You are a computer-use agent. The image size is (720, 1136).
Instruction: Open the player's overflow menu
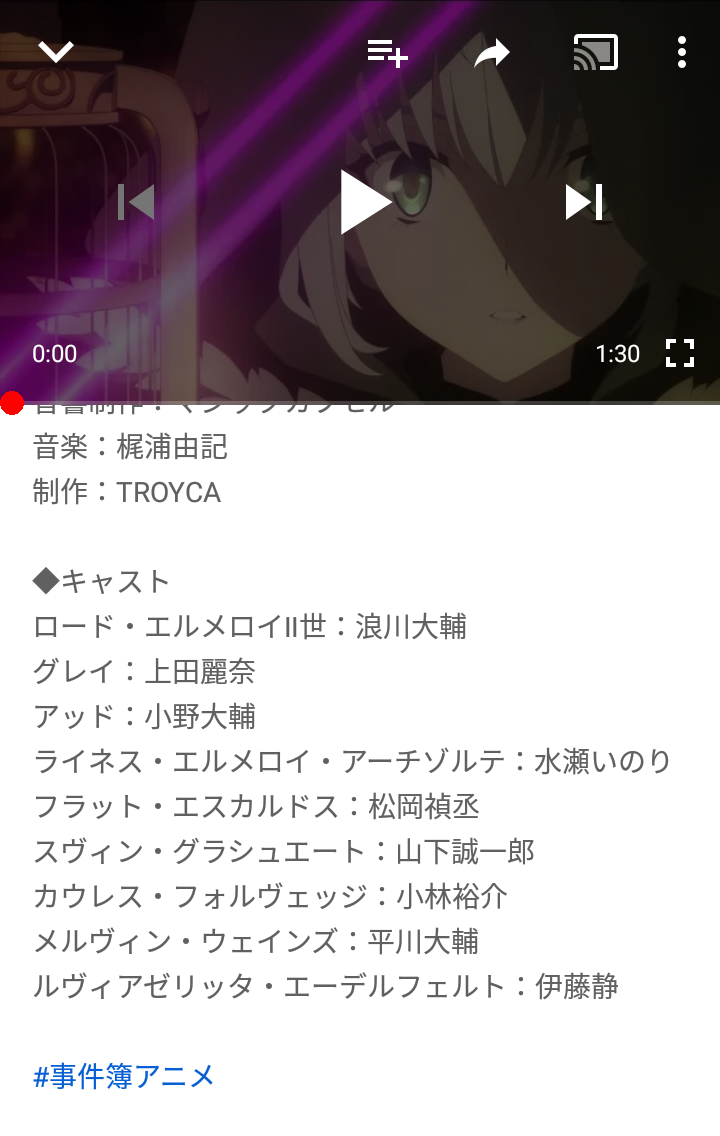[682, 52]
